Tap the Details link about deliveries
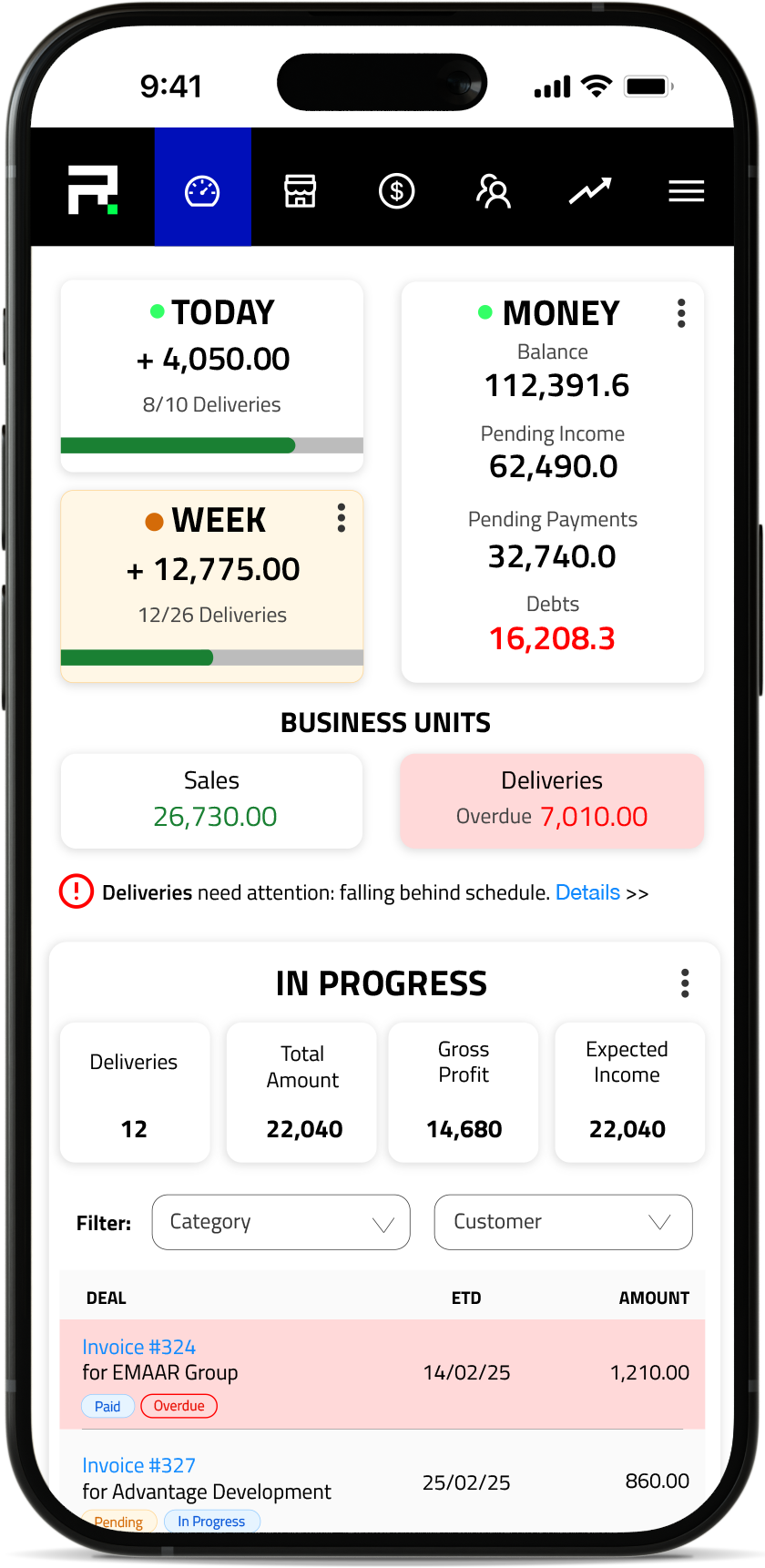This screenshot has height=1568, width=765. pos(587,892)
